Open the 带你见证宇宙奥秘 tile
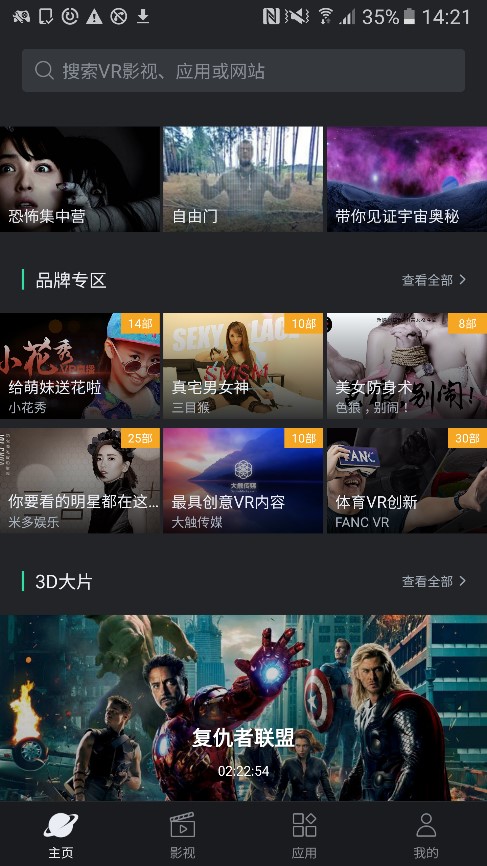Screen dimensions: 487x866 (x=407, y=179)
